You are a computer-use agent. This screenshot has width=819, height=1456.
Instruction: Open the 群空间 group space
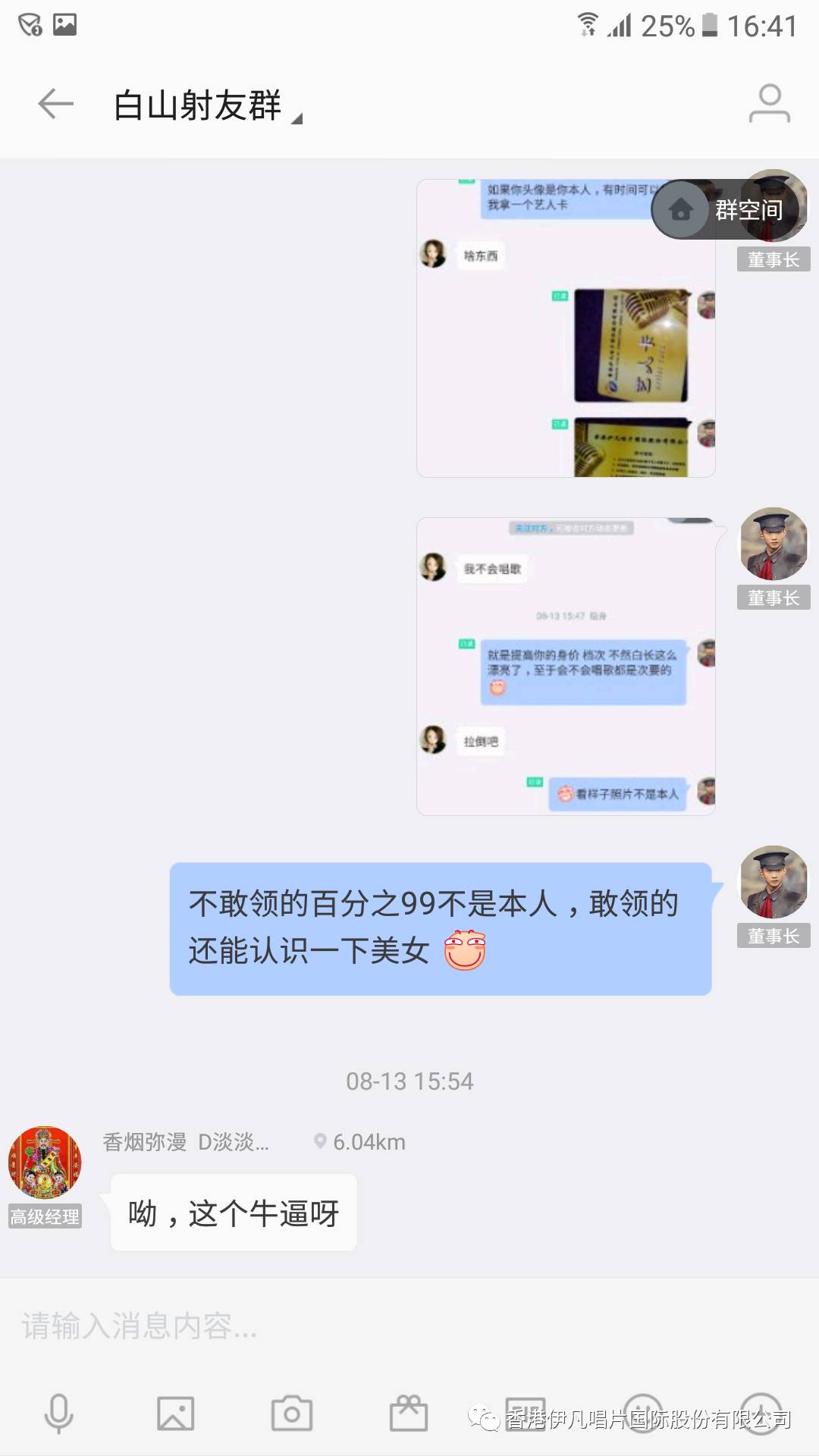pos(726,210)
